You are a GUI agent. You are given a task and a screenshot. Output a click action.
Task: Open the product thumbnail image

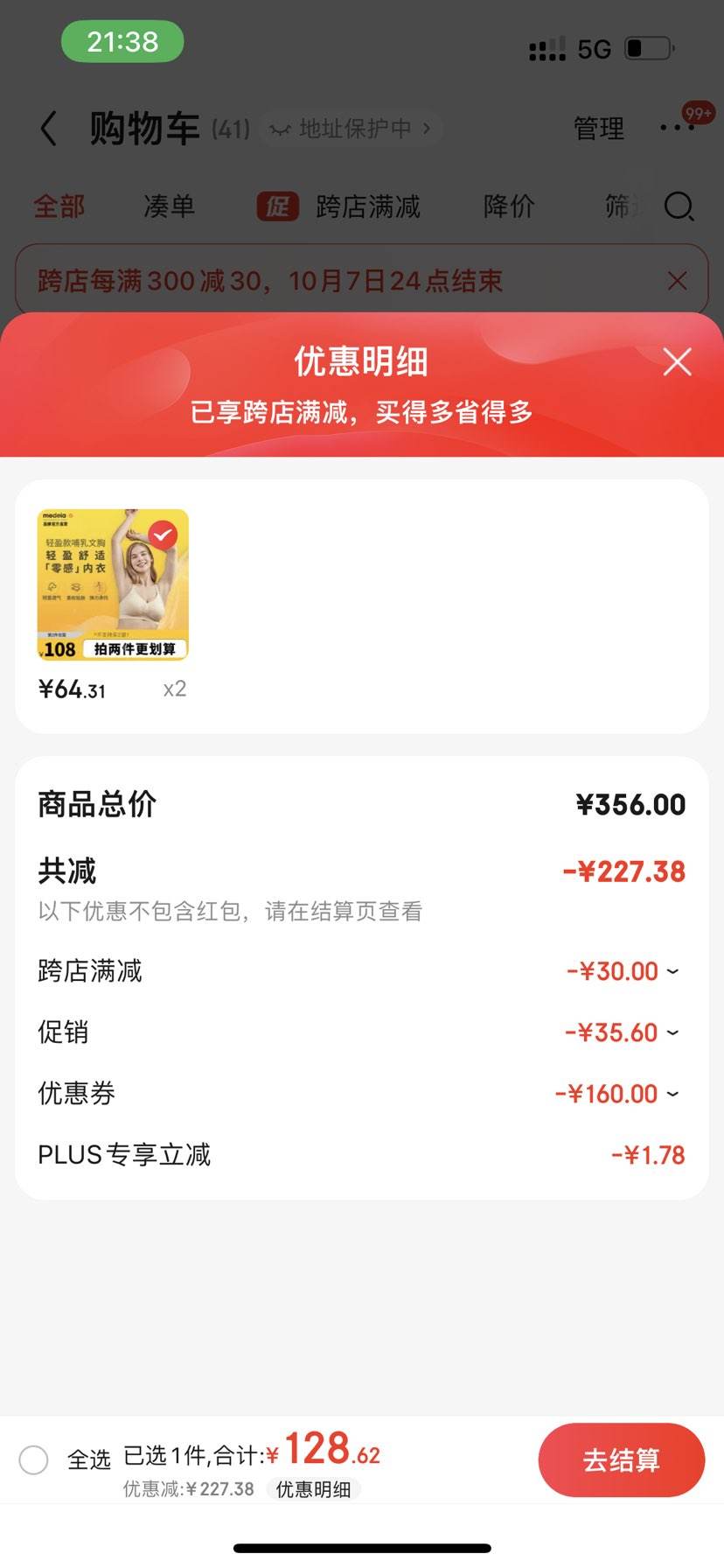[x=113, y=583]
